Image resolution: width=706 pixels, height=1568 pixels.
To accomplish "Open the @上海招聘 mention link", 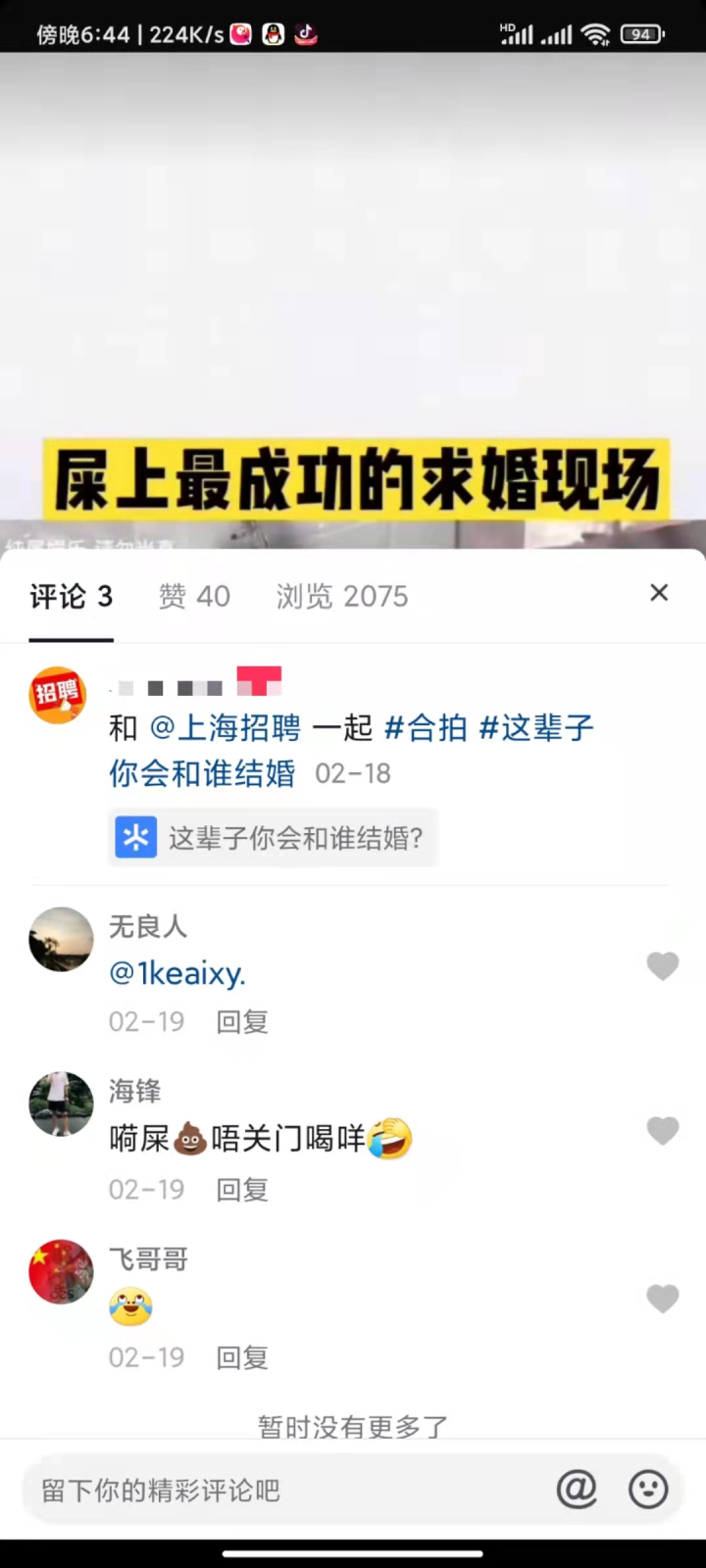I will pyautogui.click(x=226, y=728).
